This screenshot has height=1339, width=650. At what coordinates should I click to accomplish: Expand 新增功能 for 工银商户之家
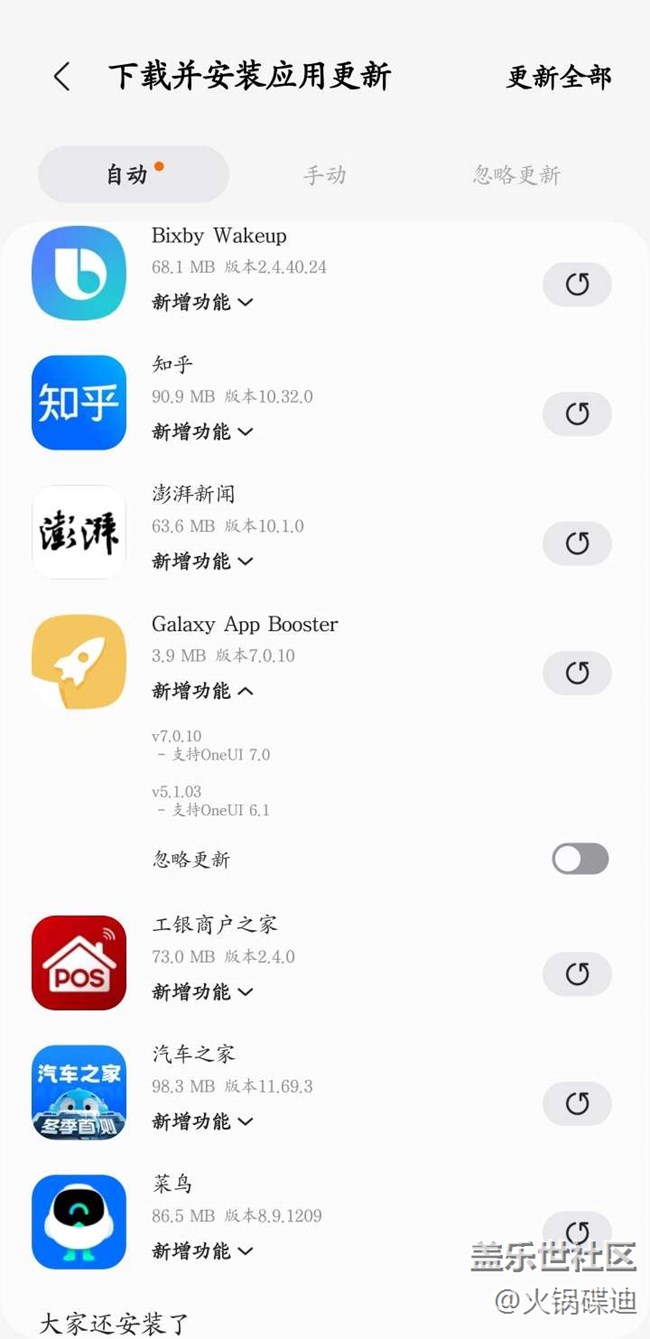[202, 992]
